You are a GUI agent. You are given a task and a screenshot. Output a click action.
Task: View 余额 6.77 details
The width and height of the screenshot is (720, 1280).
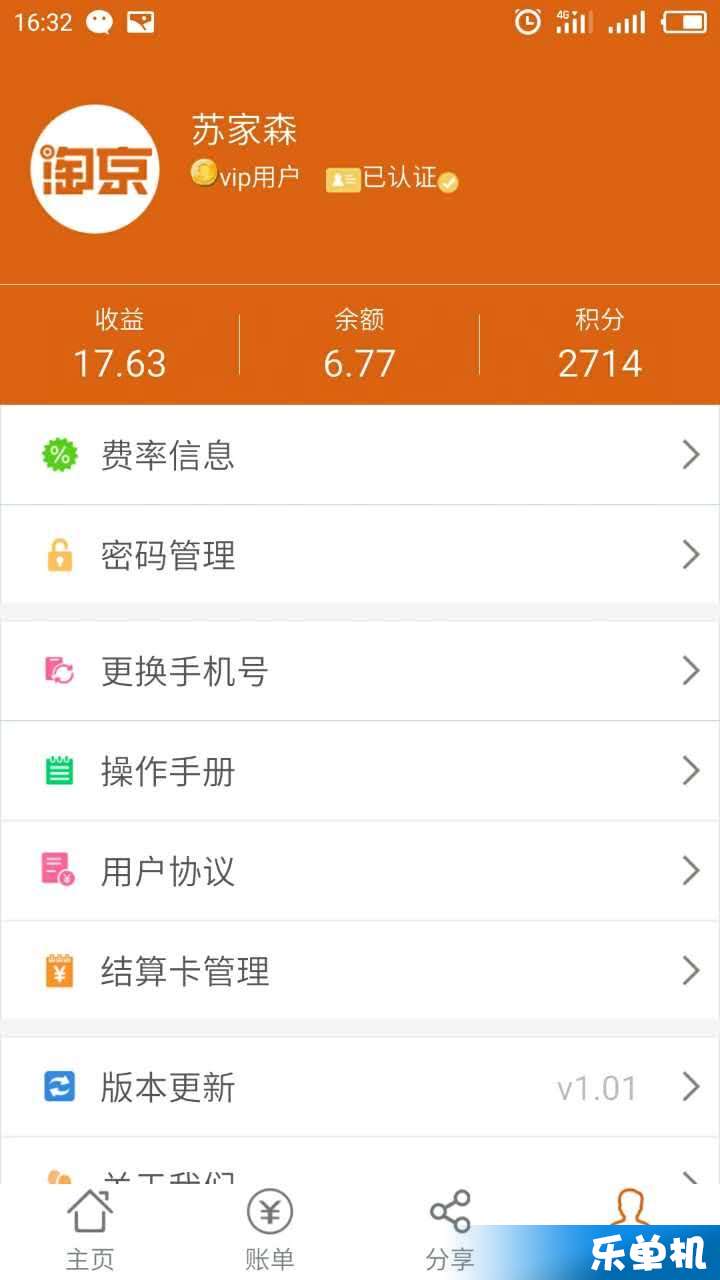(360, 345)
